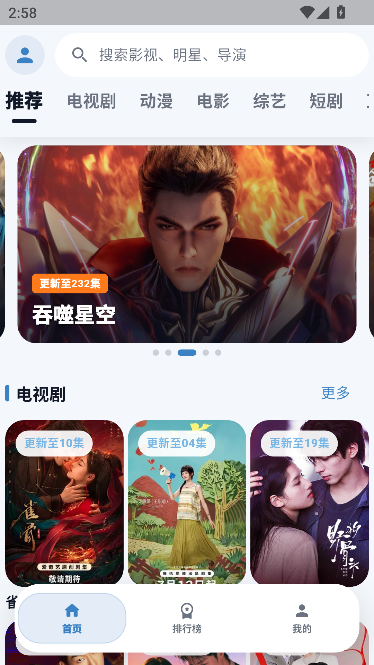Open the profile avatar icon

(25, 55)
